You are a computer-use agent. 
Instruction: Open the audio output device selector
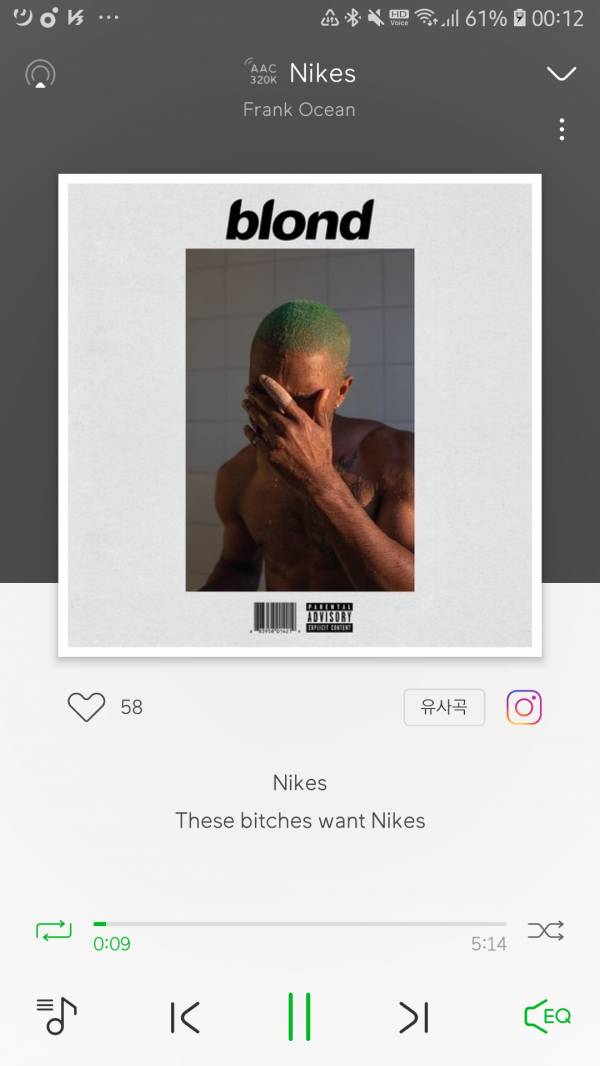[40, 75]
